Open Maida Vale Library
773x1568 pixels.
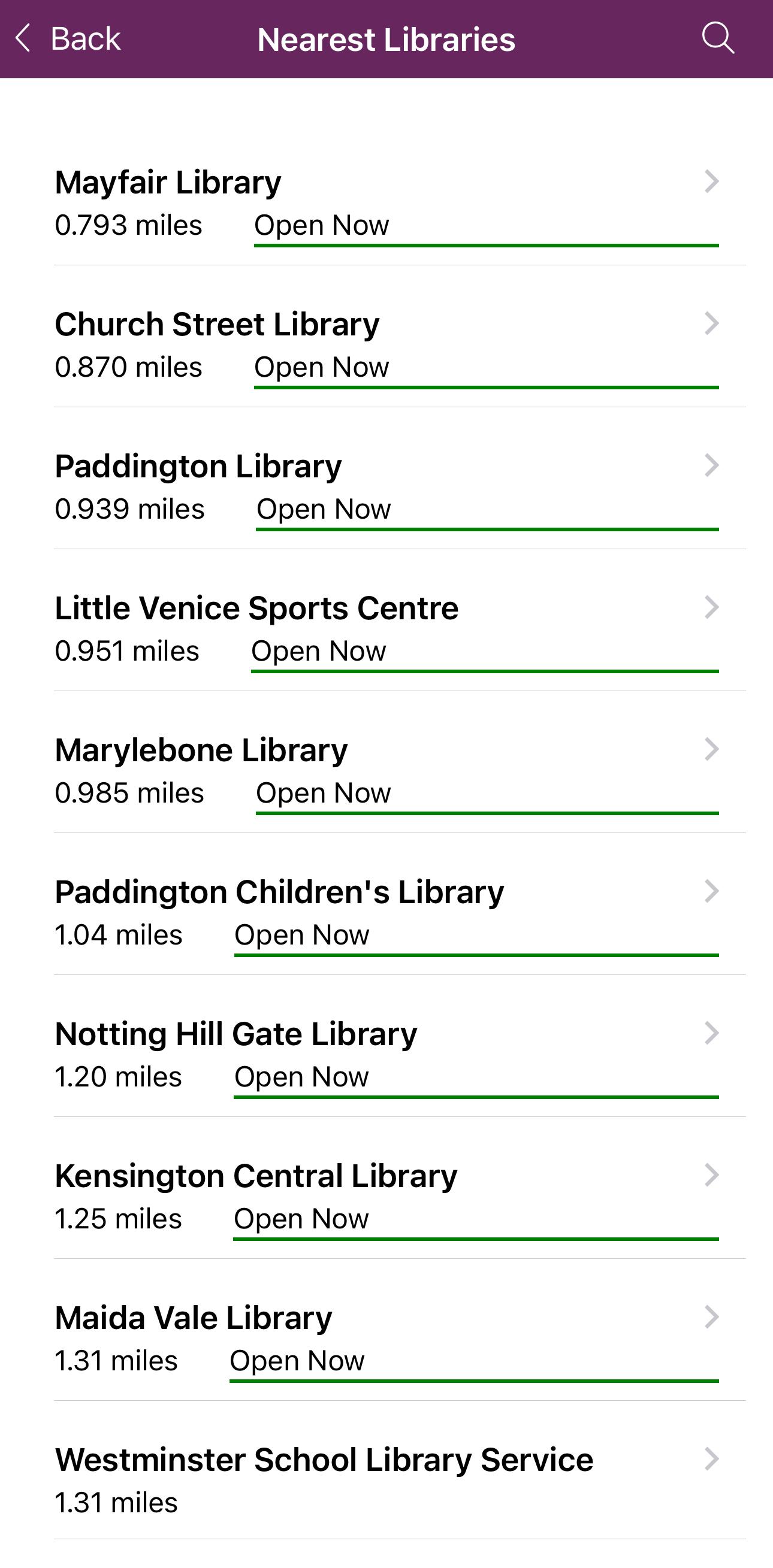[x=386, y=1339]
